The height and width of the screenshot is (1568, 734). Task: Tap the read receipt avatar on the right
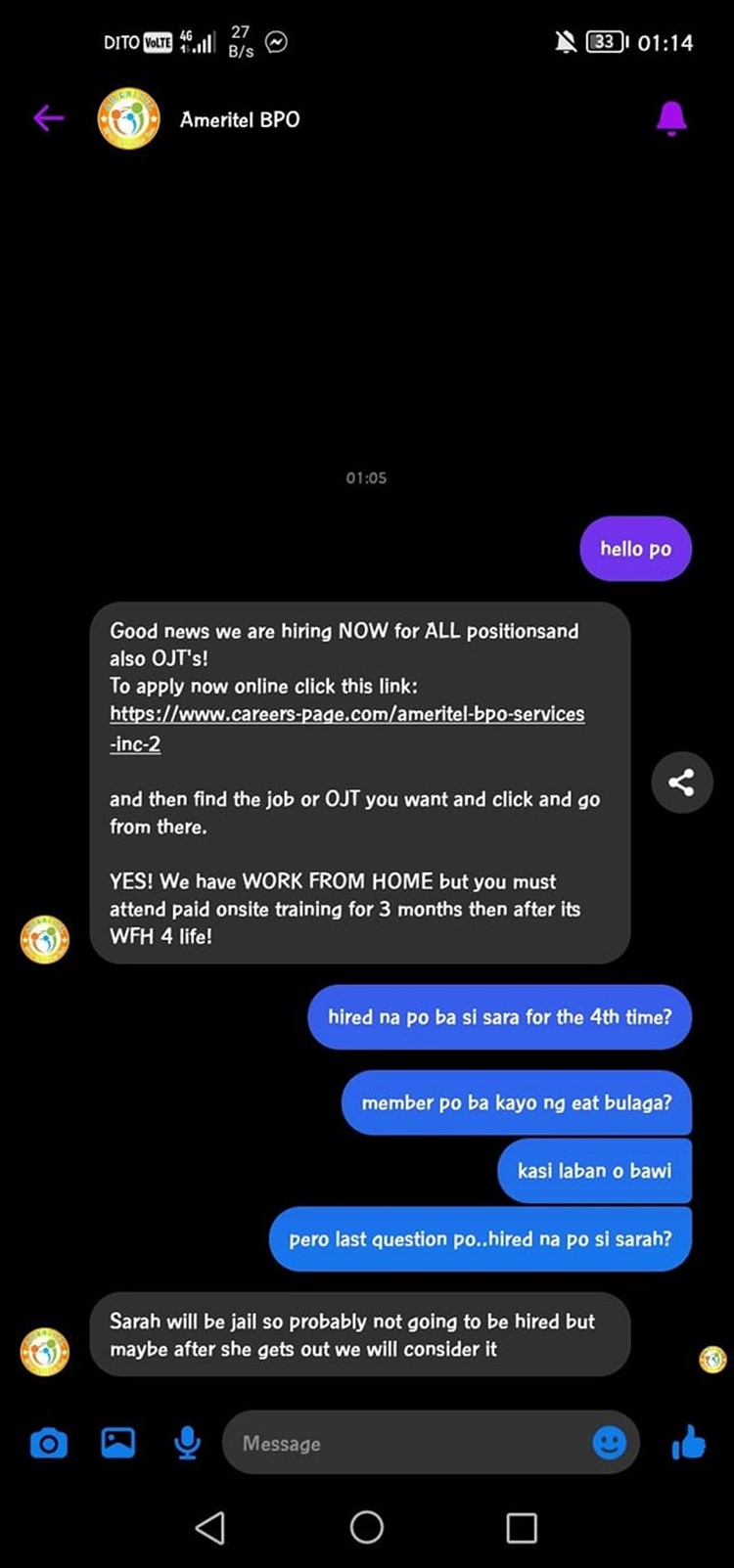click(711, 1357)
